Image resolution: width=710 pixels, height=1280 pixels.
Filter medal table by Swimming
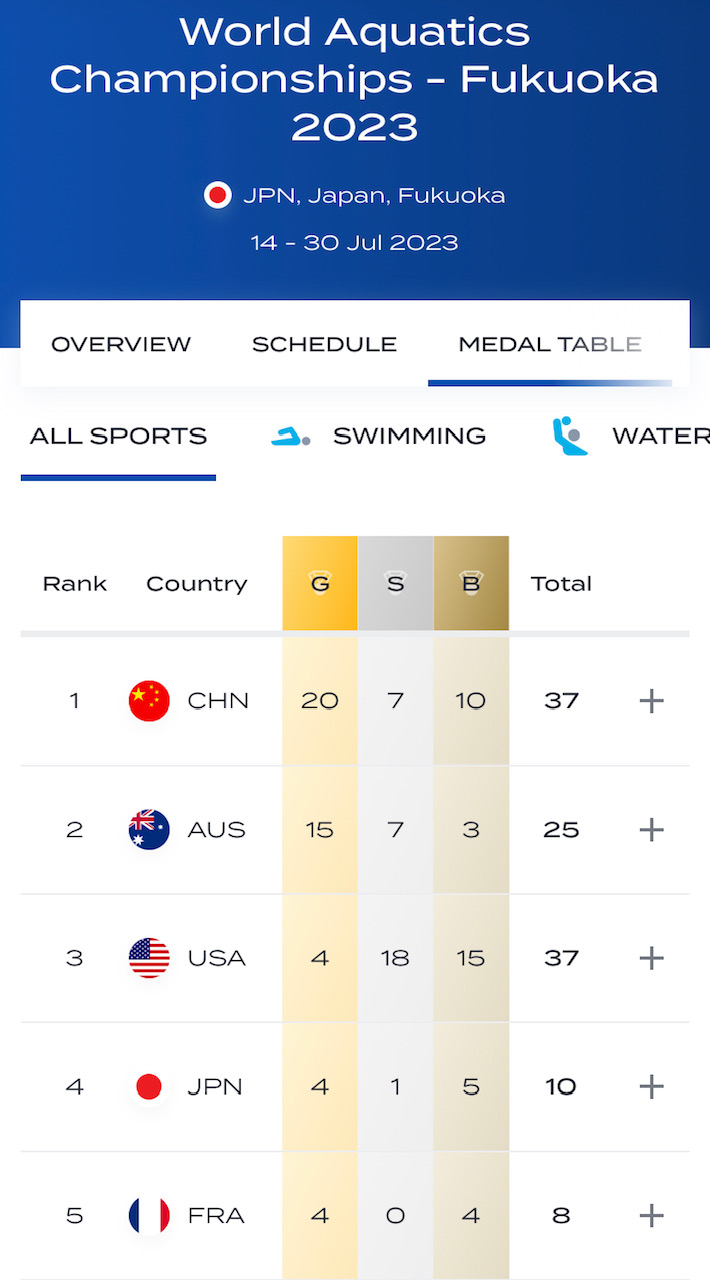(x=379, y=436)
